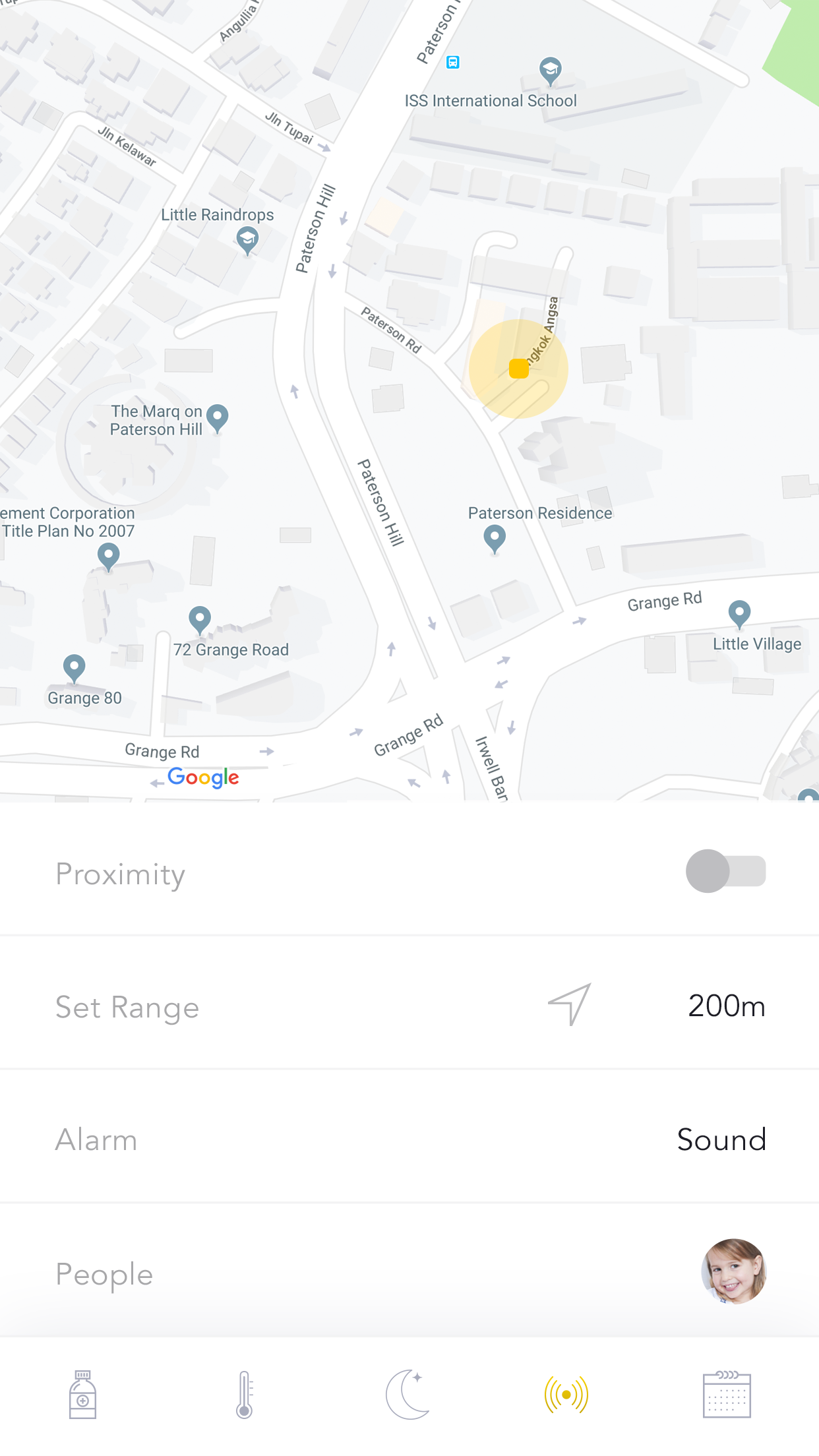Switch to the moon sleep tab

408,1395
